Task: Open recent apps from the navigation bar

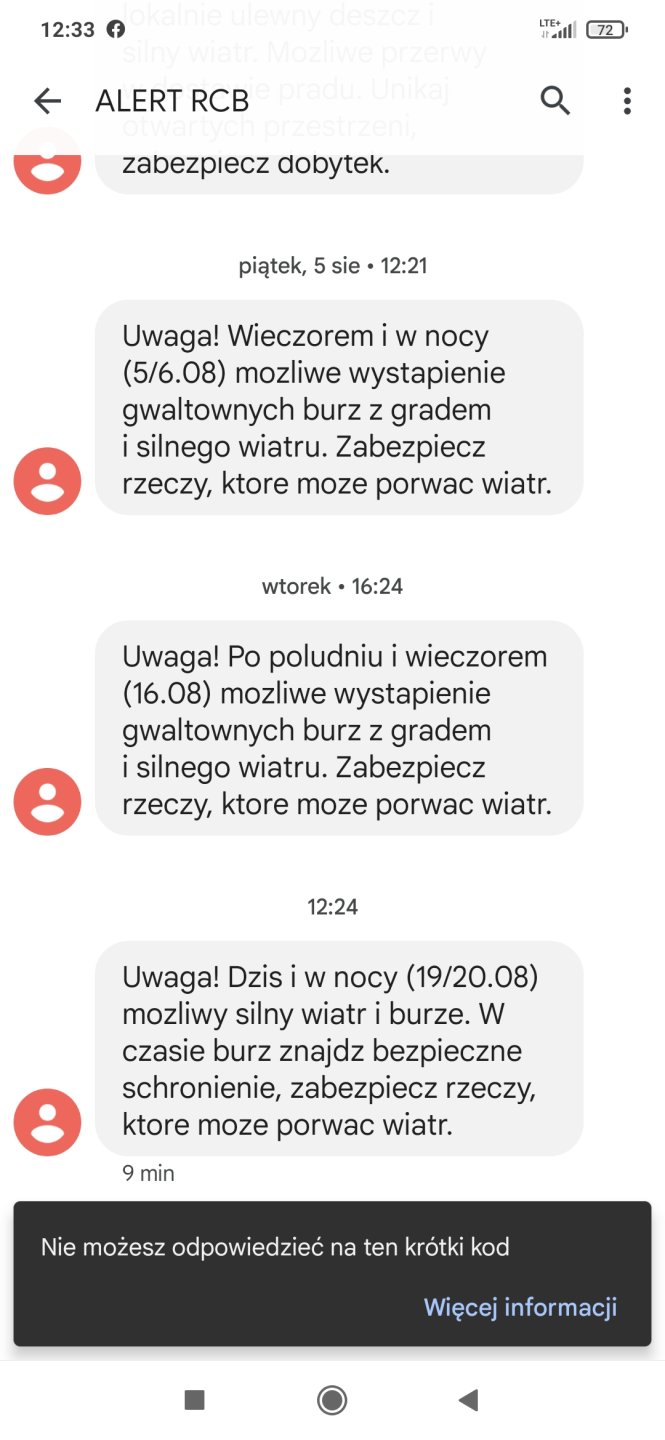Action: (195, 1400)
